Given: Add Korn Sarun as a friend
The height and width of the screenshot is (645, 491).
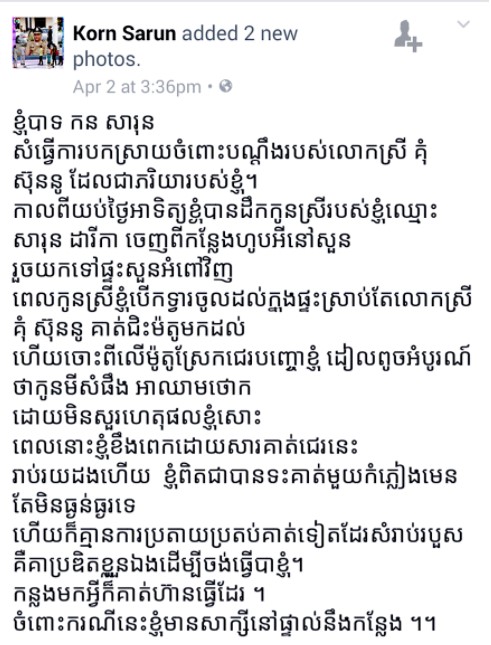Looking at the screenshot, I should tap(408, 36).
